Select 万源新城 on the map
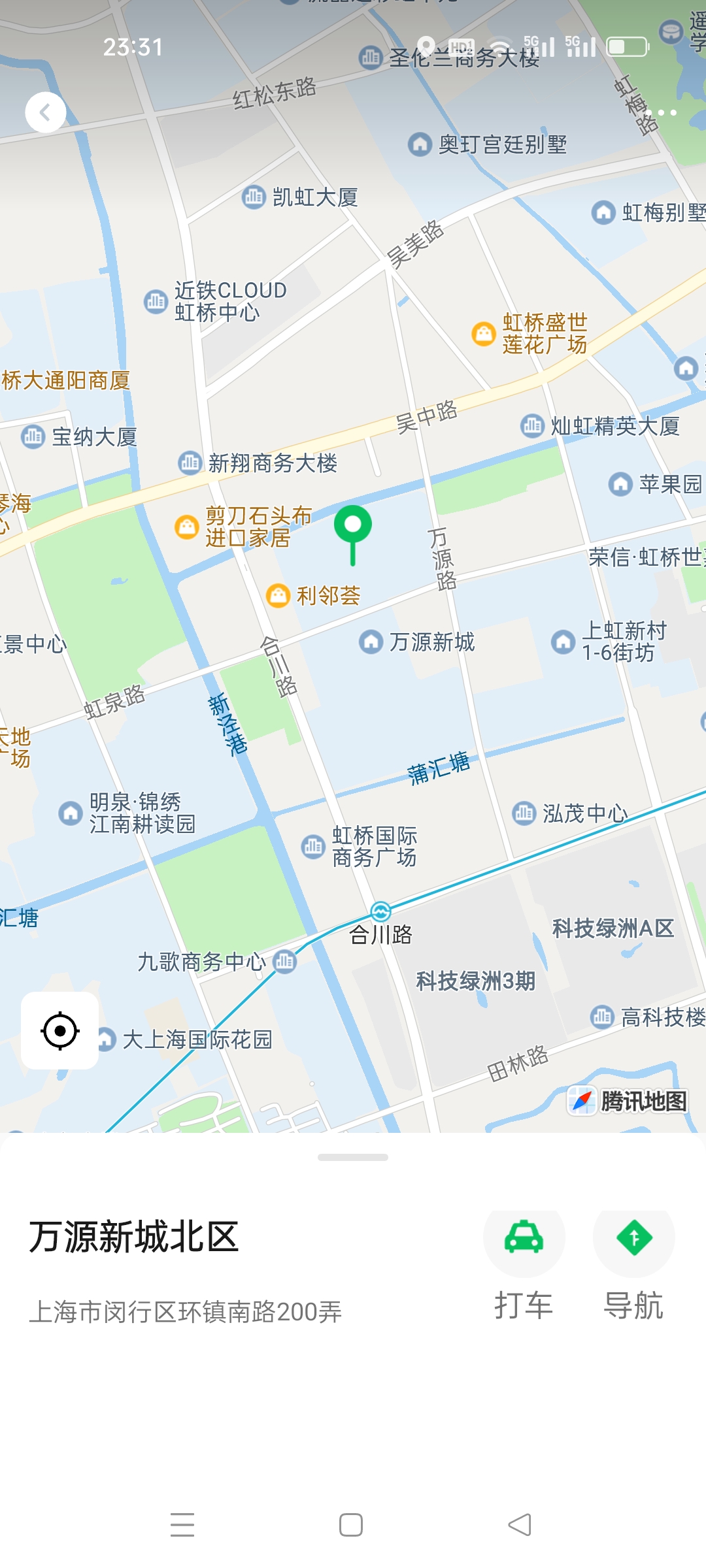The height and width of the screenshot is (1568, 706). (x=371, y=642)
